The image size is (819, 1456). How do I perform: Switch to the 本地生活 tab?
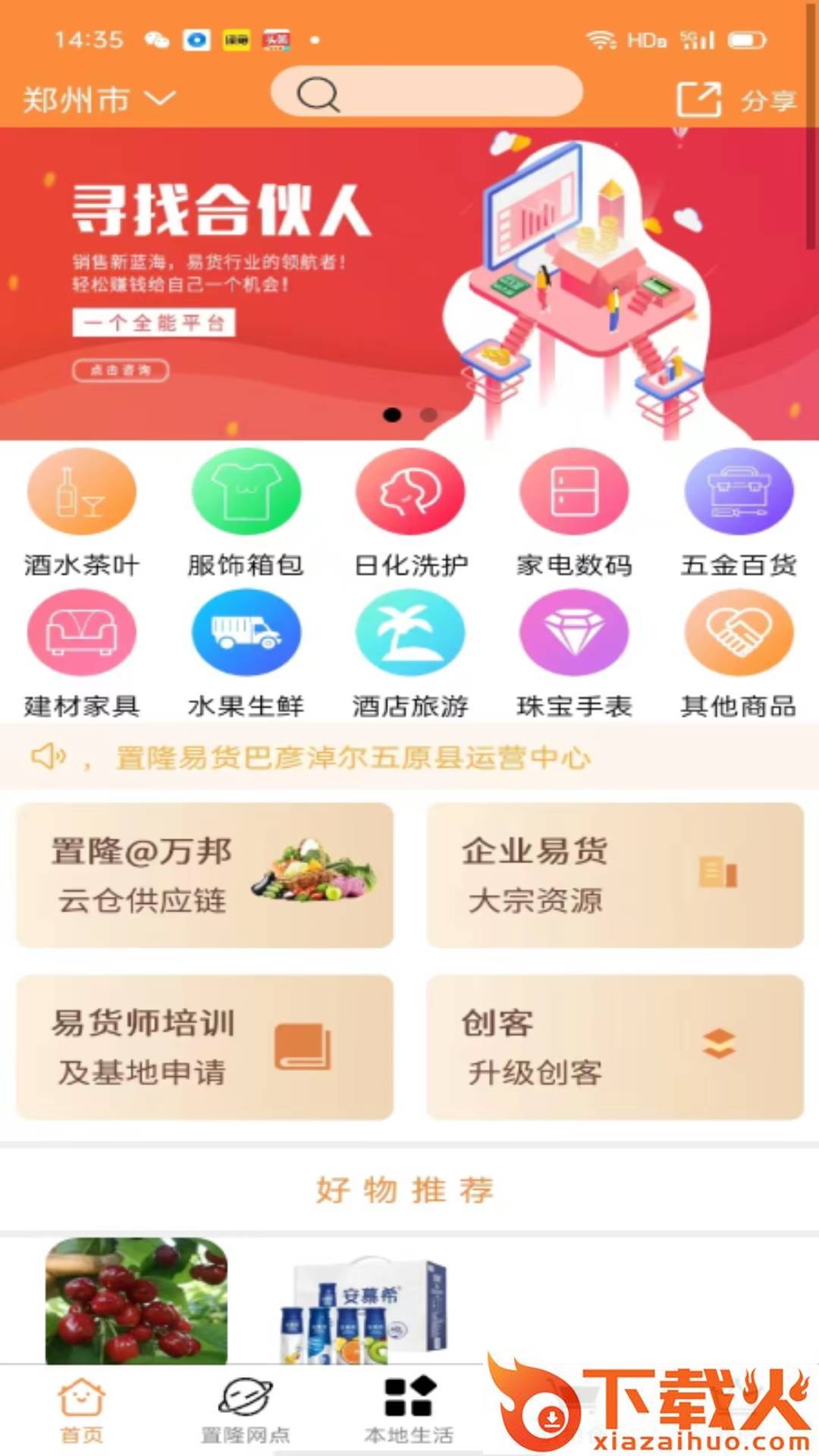409,1410
